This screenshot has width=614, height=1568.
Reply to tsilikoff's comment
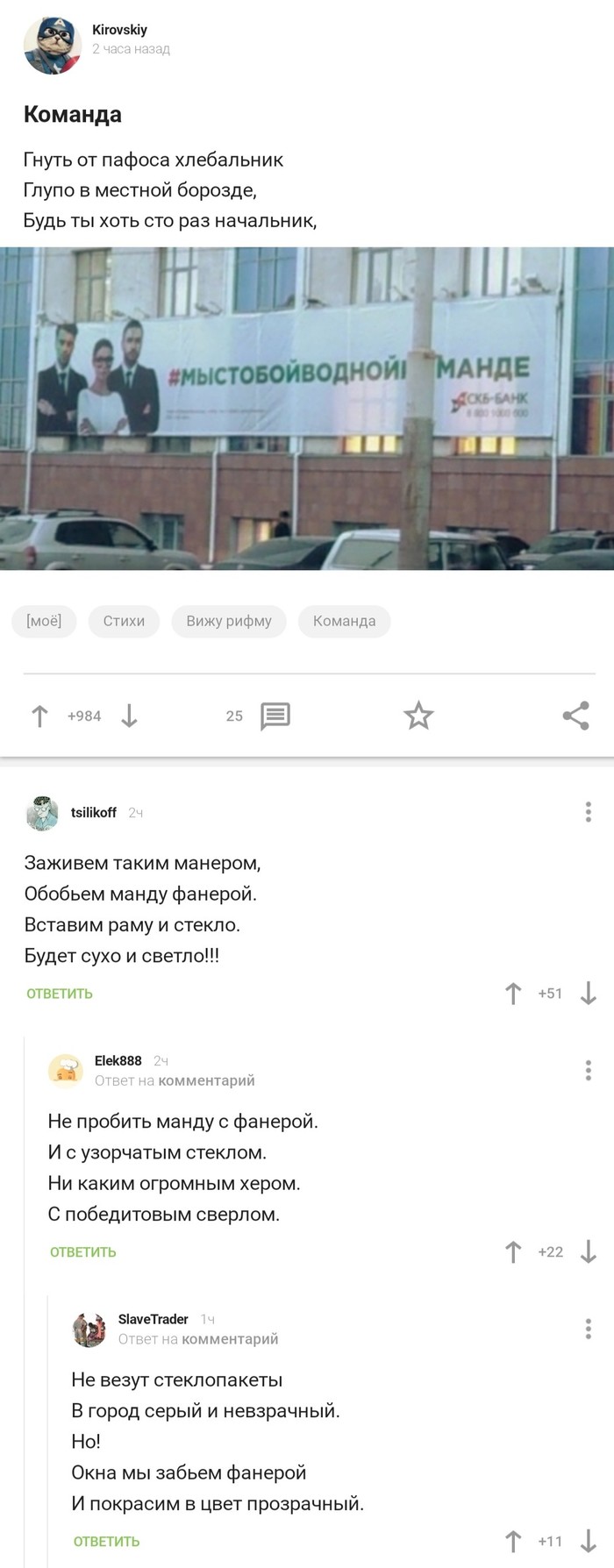pos(60,994)
